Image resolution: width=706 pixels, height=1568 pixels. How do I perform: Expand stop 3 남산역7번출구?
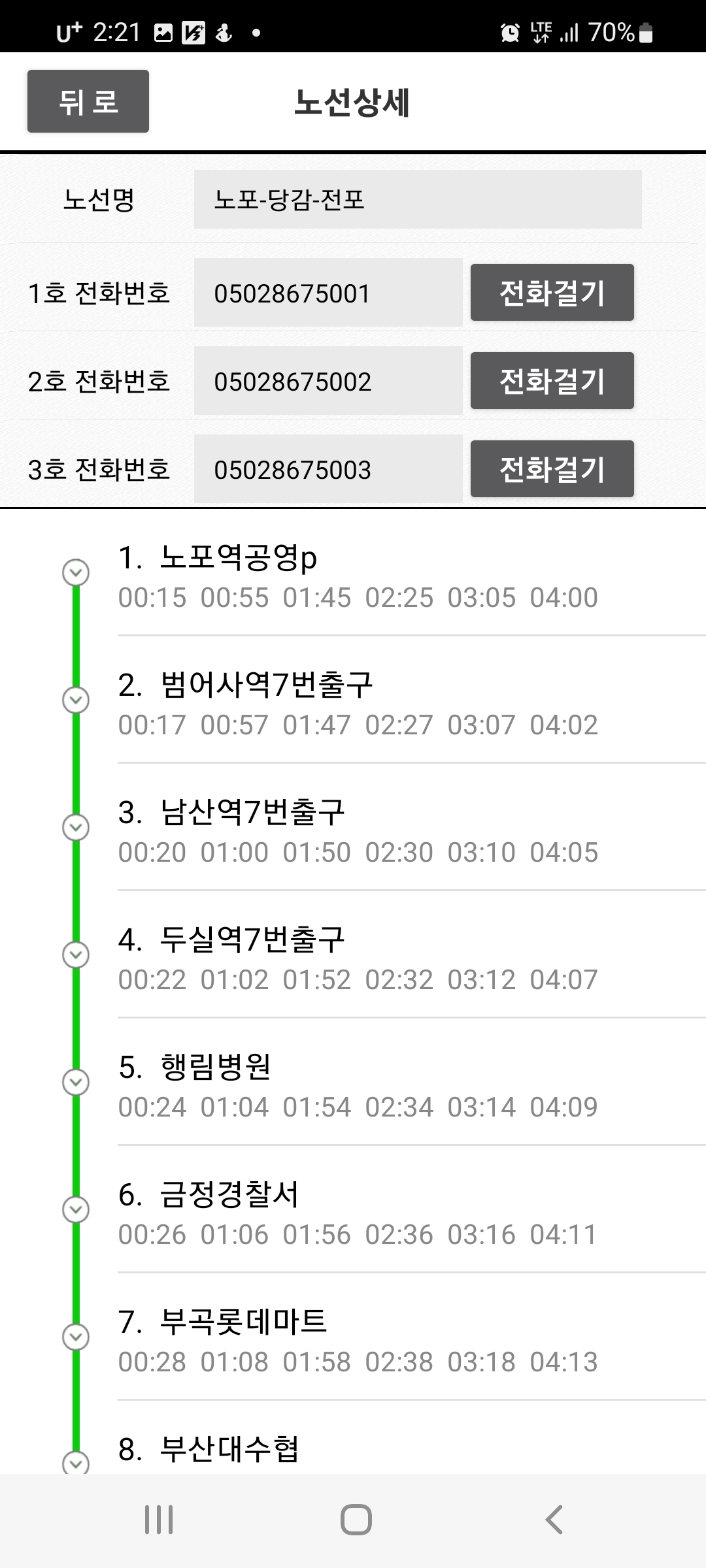(76, 827)
